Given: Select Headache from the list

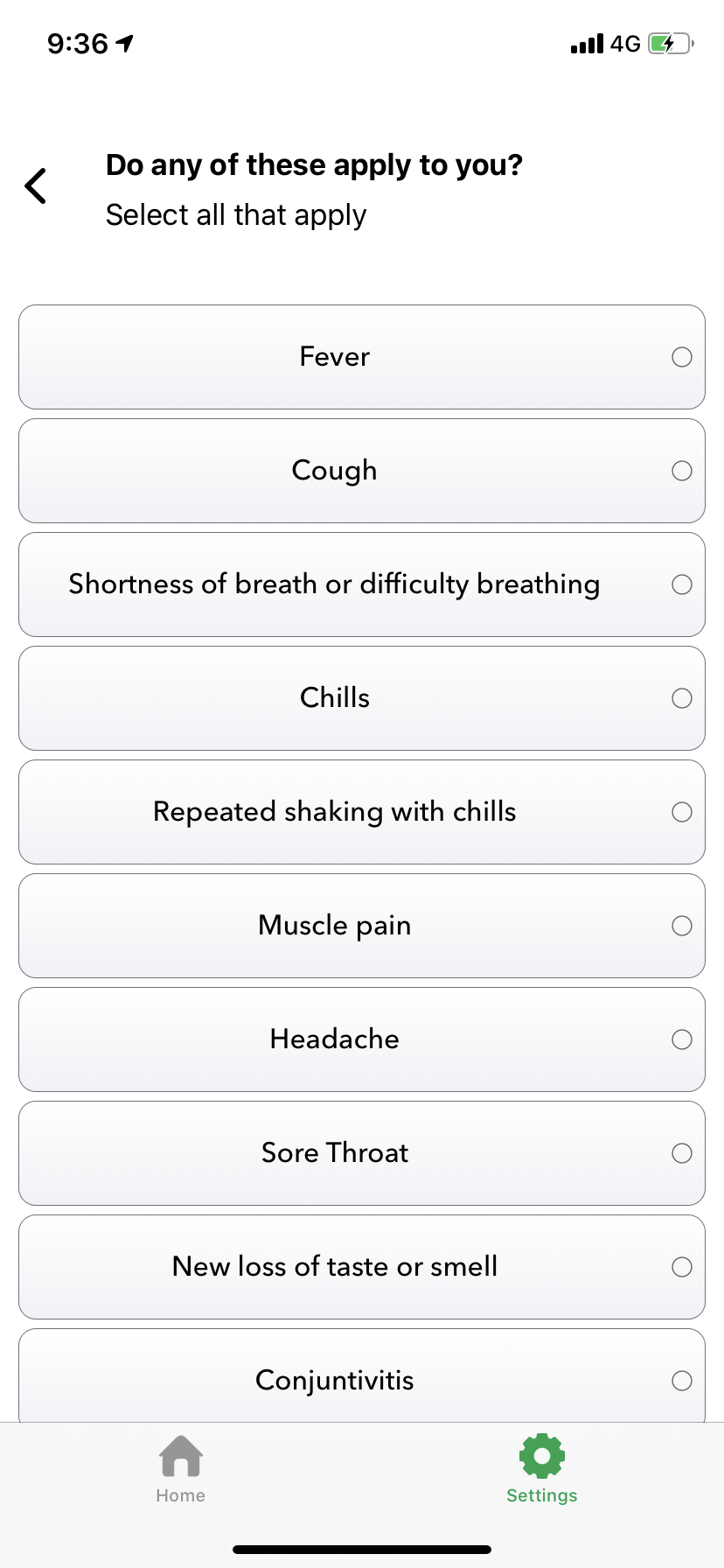Looking at the screenshot, I should click(x=361, y=1039).
